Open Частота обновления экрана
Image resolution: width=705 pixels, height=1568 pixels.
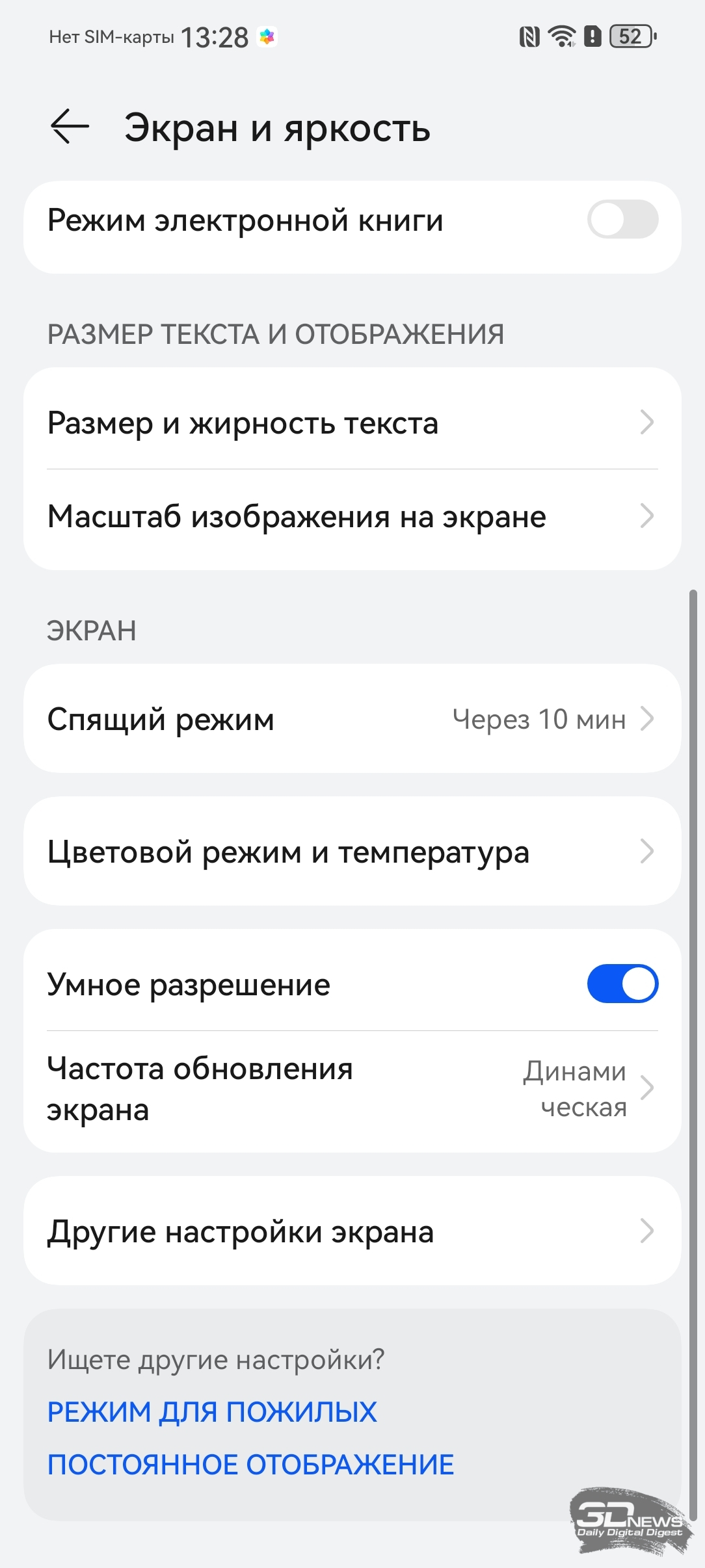click(x=351, y=1089)
